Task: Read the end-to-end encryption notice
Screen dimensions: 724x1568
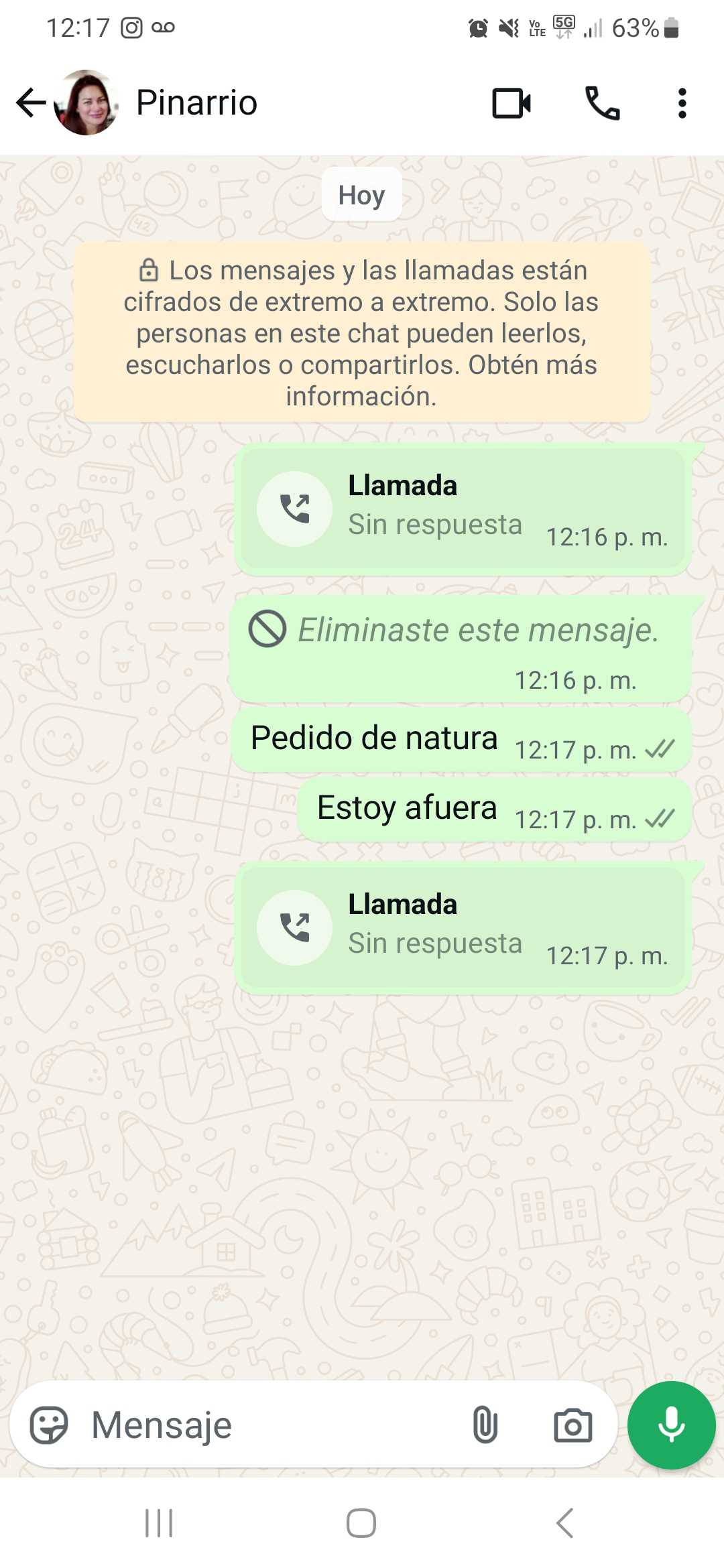Action: (x=361, y=333)
